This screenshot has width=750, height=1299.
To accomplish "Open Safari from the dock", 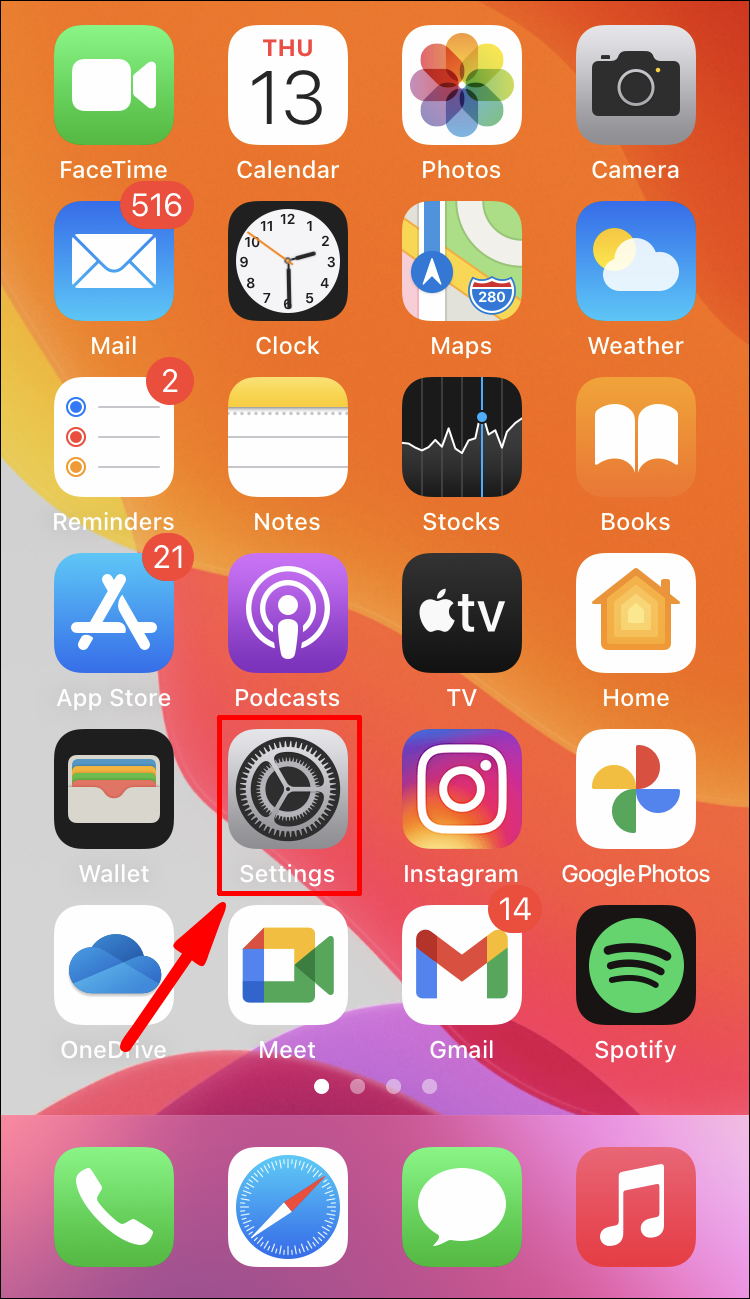I will click(288, 1207).
